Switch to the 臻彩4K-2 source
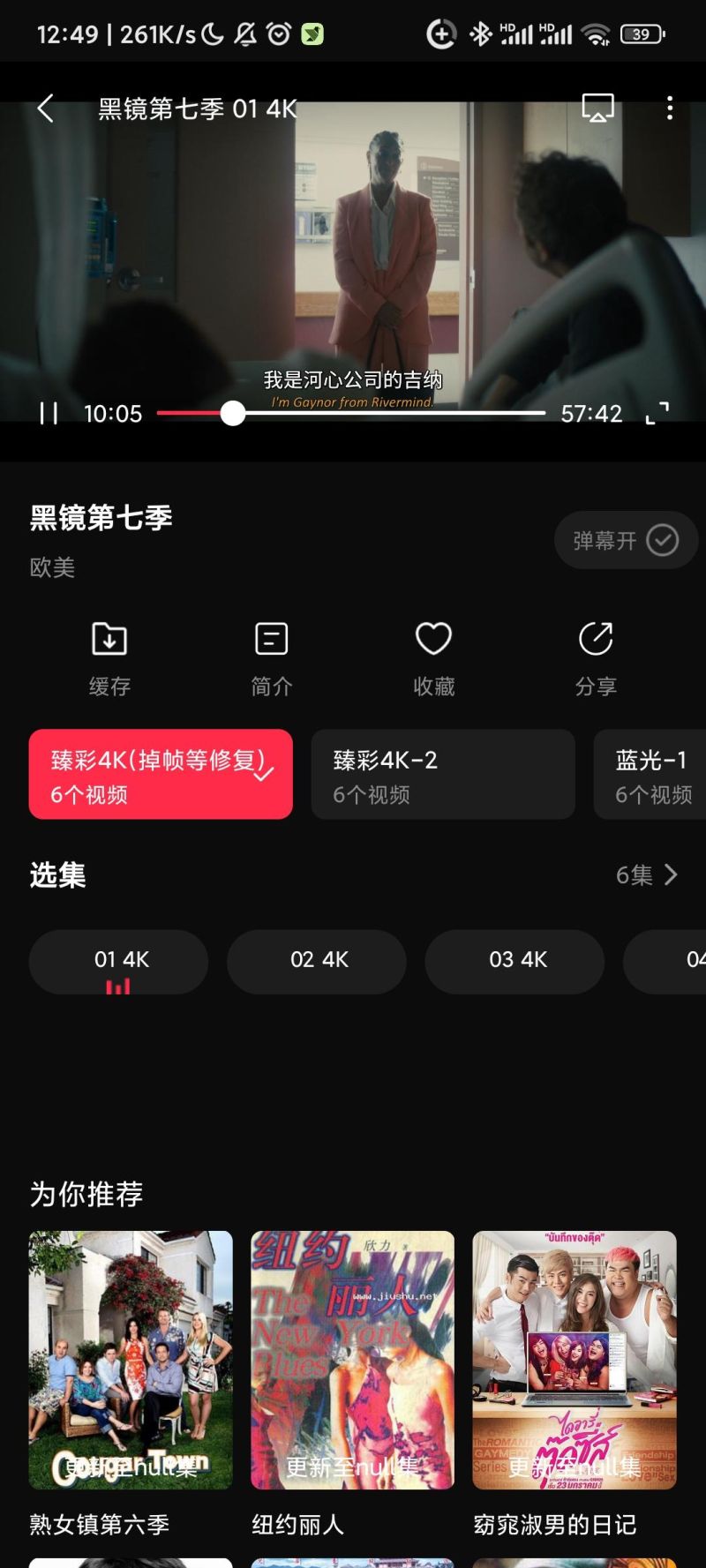This screenshot has height=1568, width=706. (x=443, y=774)
